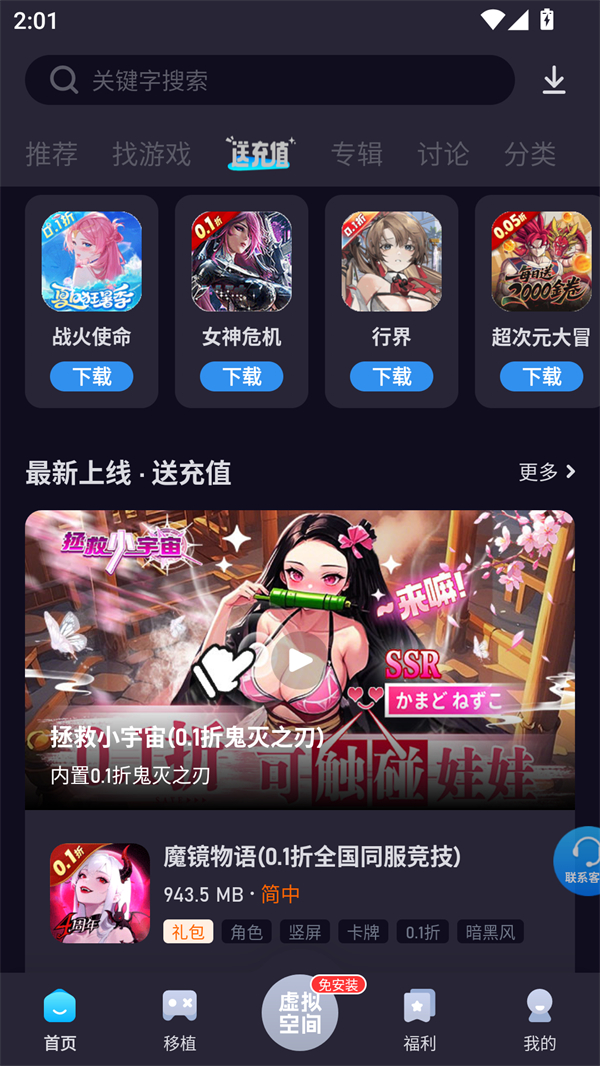Image resolution: width=600 pixels, height=1066 pixels.
Task: Download the game 行界
Action: tap(391, 376)
